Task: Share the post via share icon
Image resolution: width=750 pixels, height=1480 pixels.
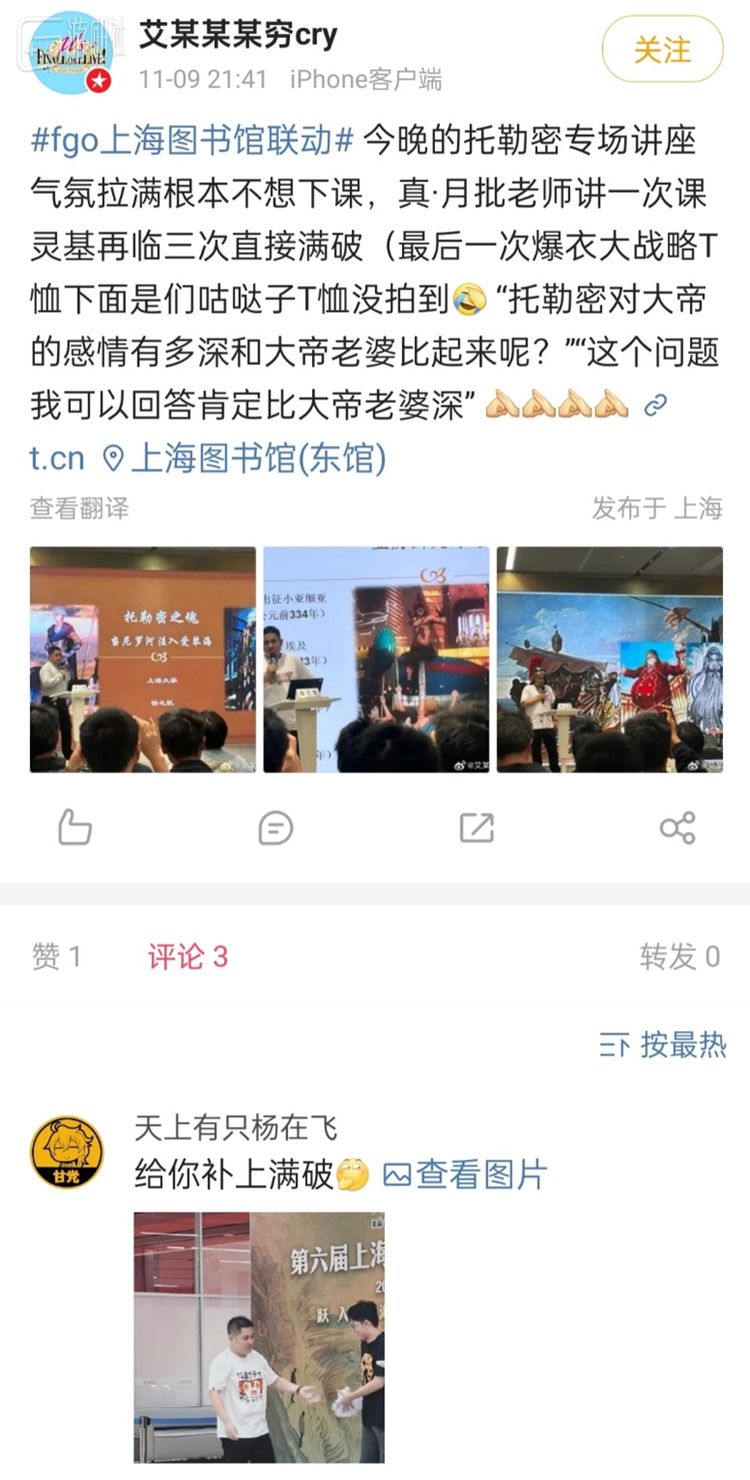Action: (677, 828)
